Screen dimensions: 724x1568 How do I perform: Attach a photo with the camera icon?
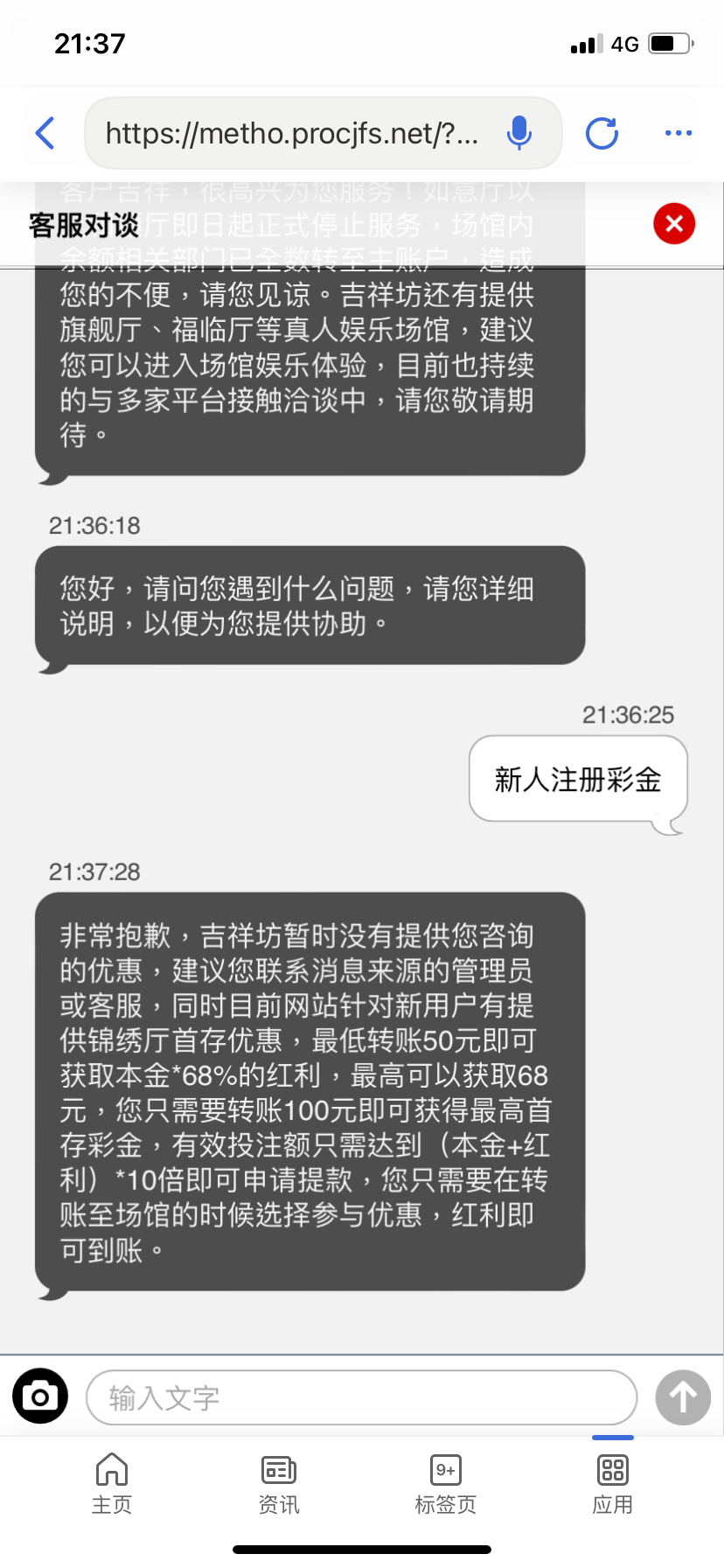pos(40,1396)
